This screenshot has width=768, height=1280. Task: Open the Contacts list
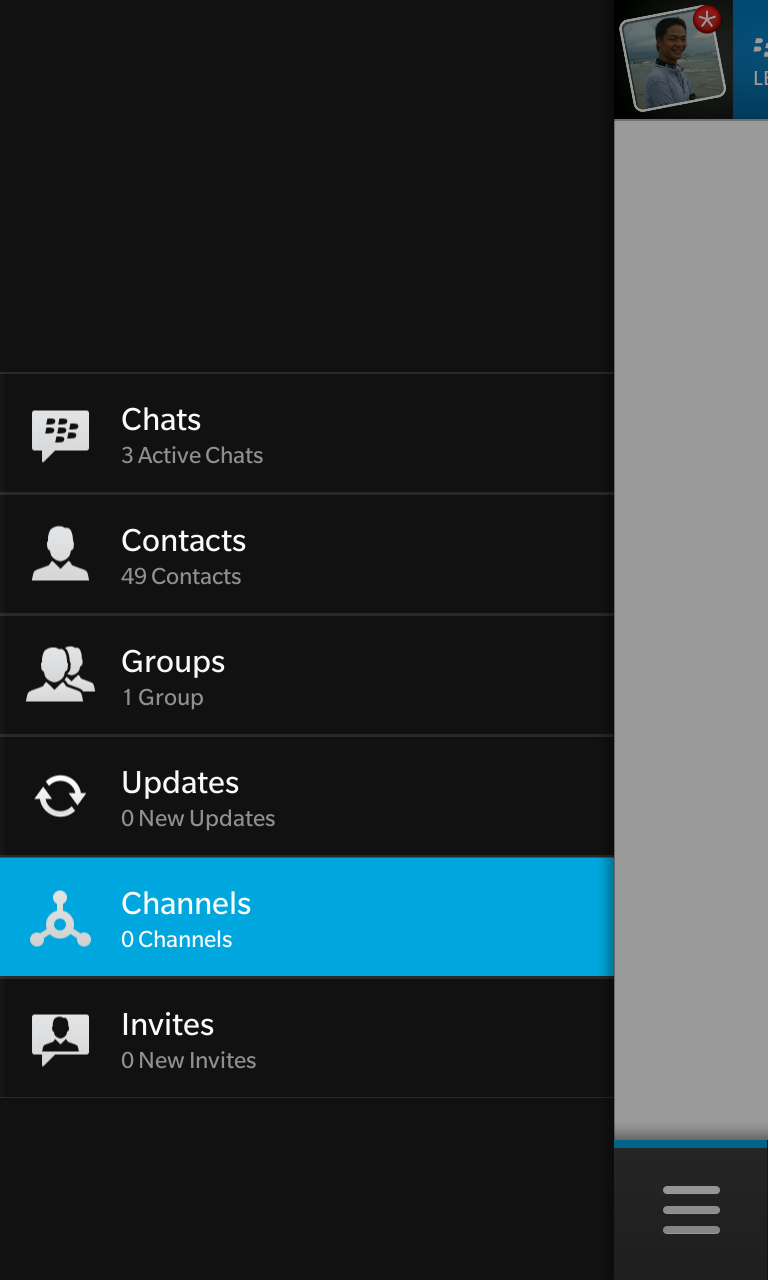(x=306, y=555)
